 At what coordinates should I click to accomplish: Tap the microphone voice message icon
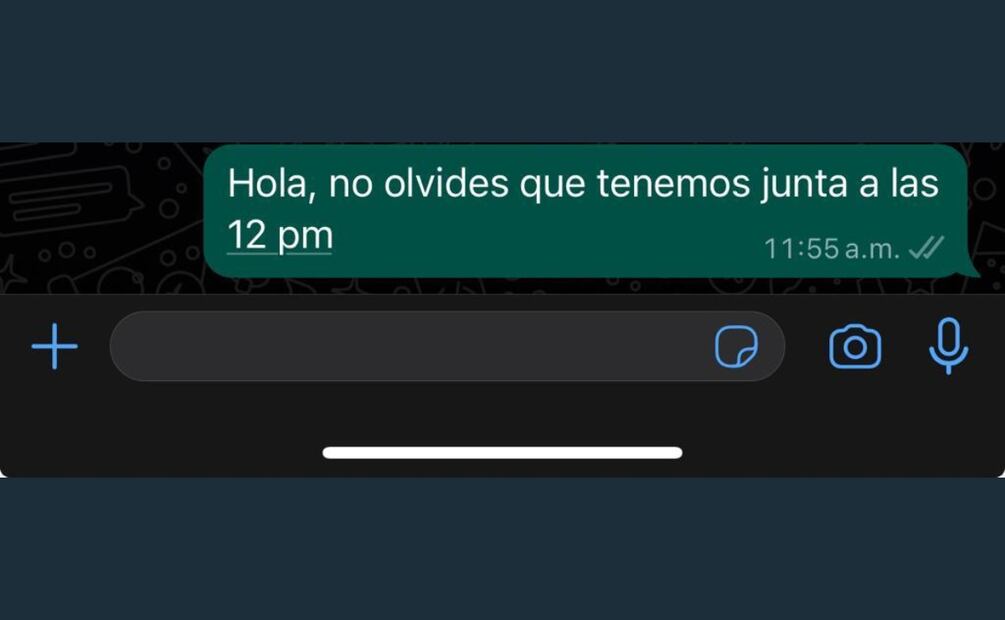tap(948, 346)
